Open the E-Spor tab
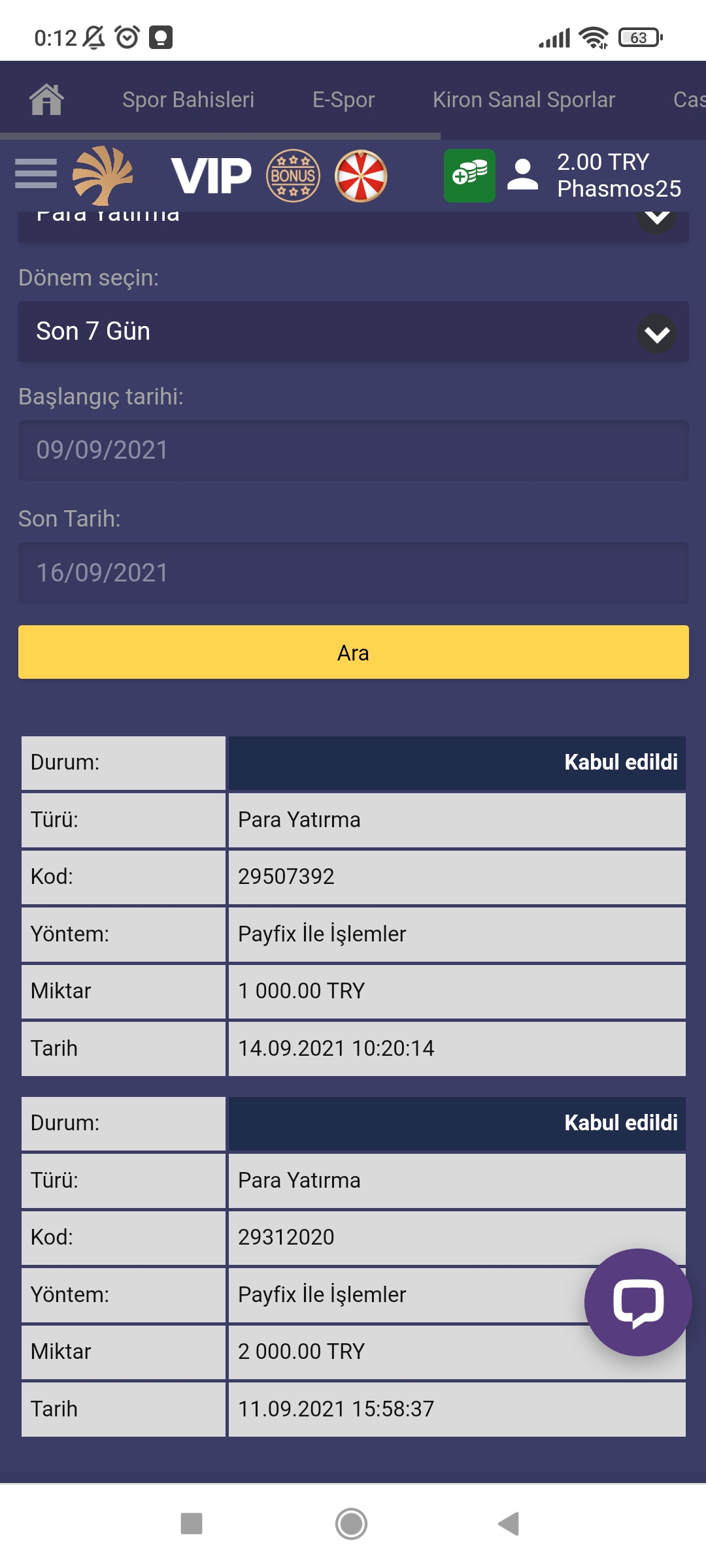Image resolution: width=706 pixels, height=1568 pixels. (343, 100)
